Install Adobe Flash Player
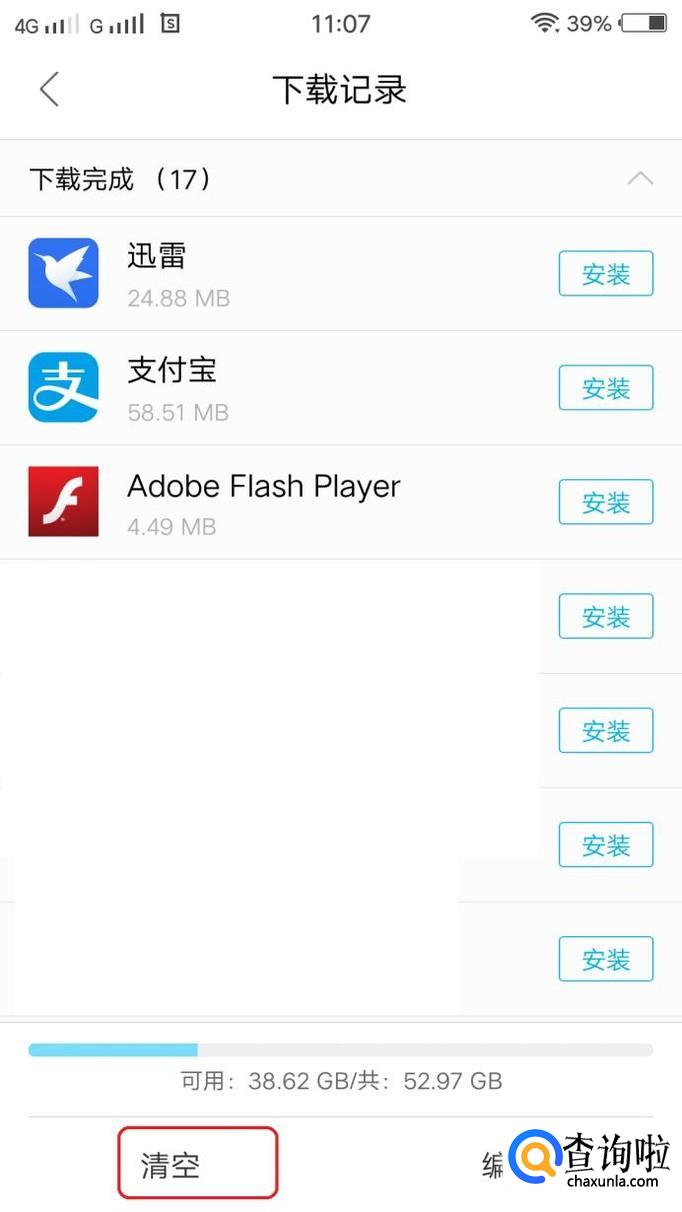 pyautogui.click(x=605, y=502)
